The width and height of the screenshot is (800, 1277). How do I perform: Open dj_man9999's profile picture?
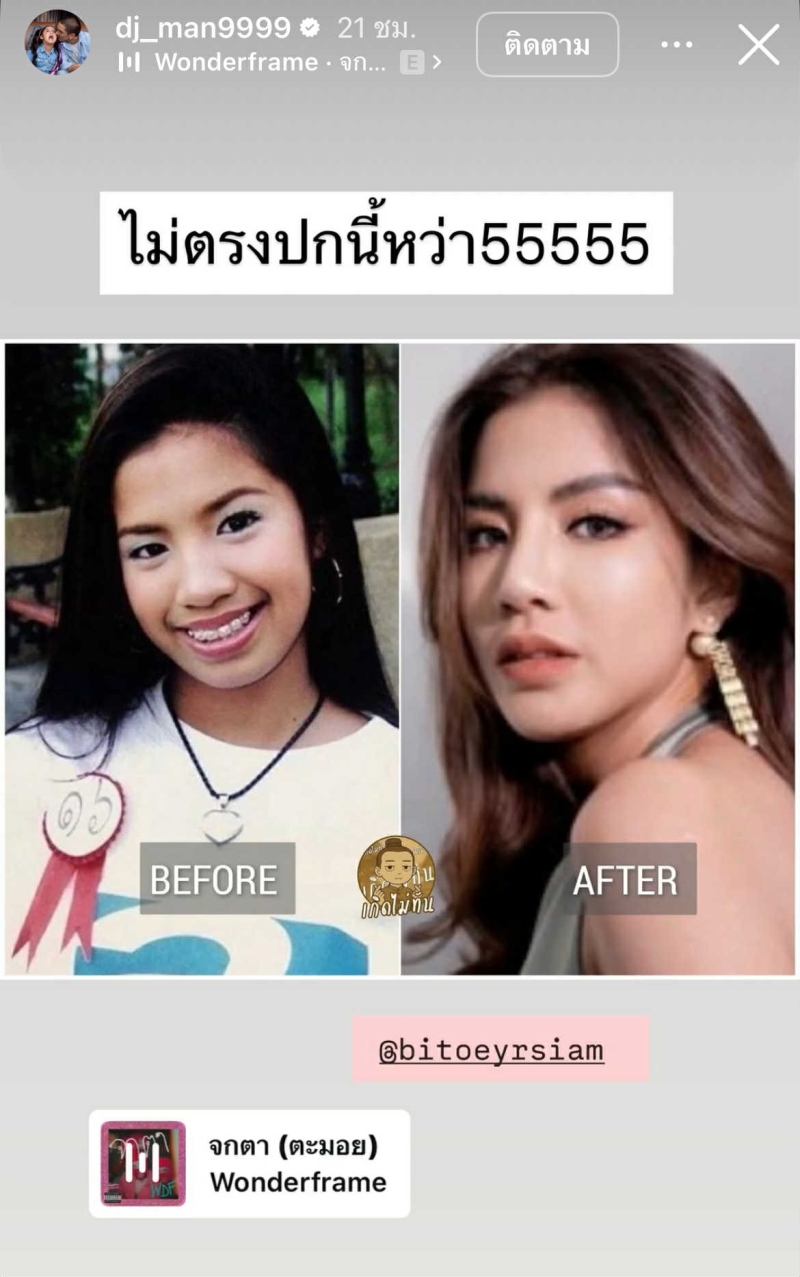coord(57,43)
